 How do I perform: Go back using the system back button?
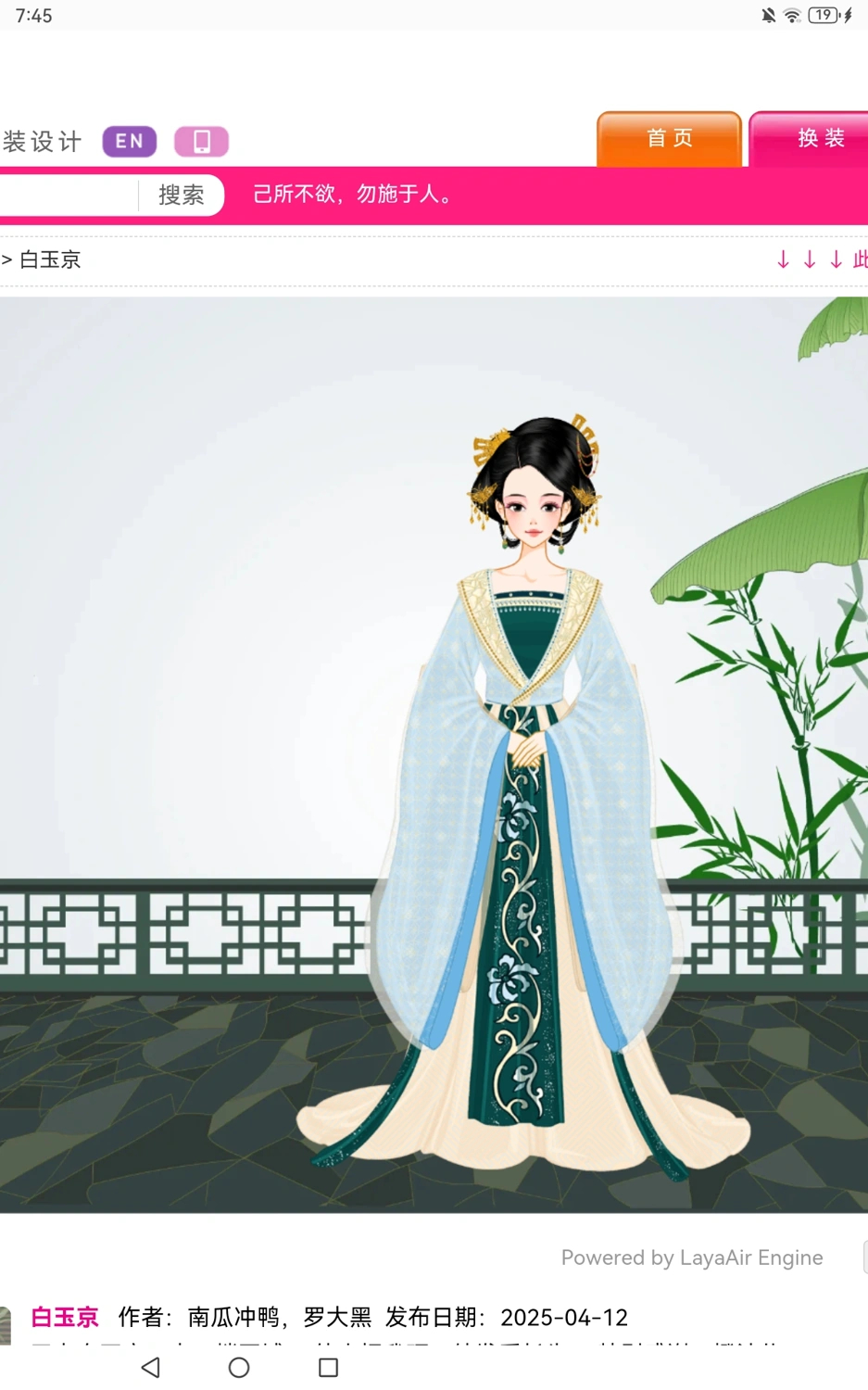151,1367
